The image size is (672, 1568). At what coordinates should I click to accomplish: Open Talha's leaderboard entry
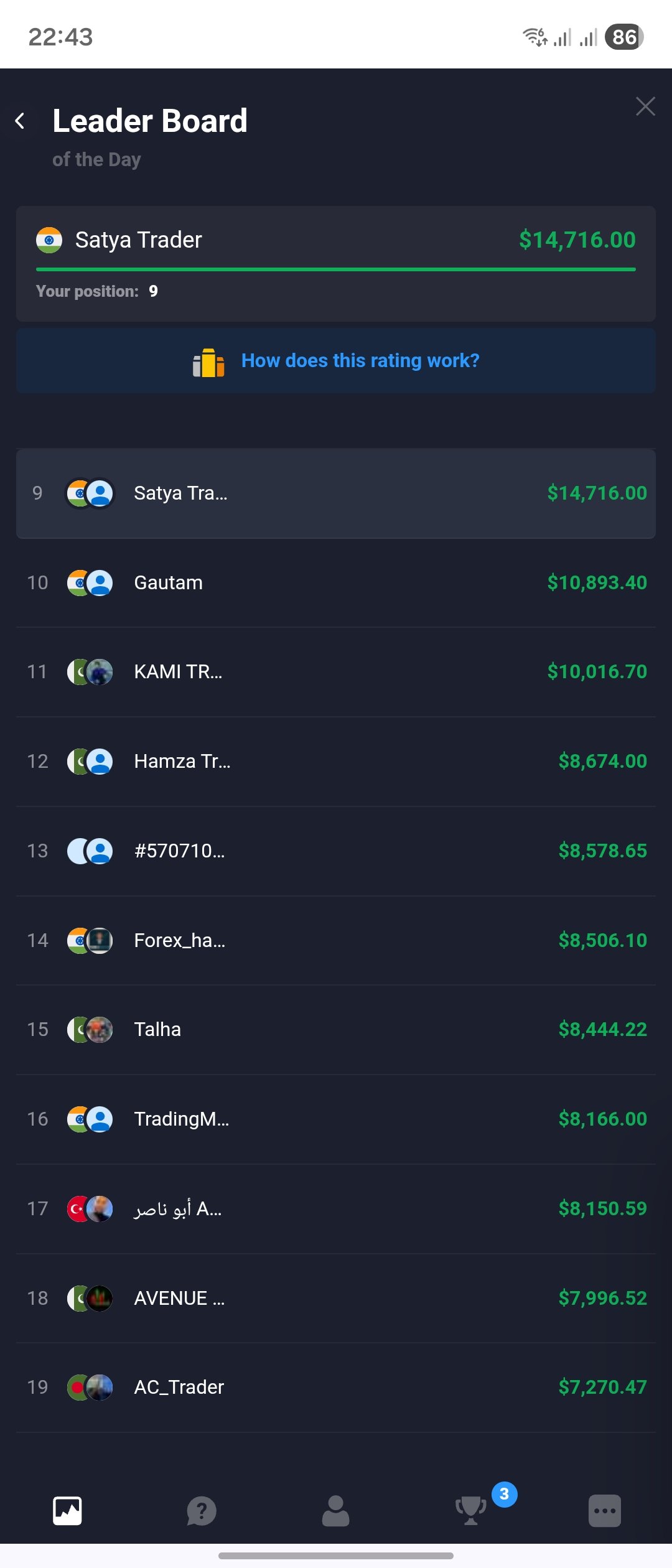point(336,1030)
